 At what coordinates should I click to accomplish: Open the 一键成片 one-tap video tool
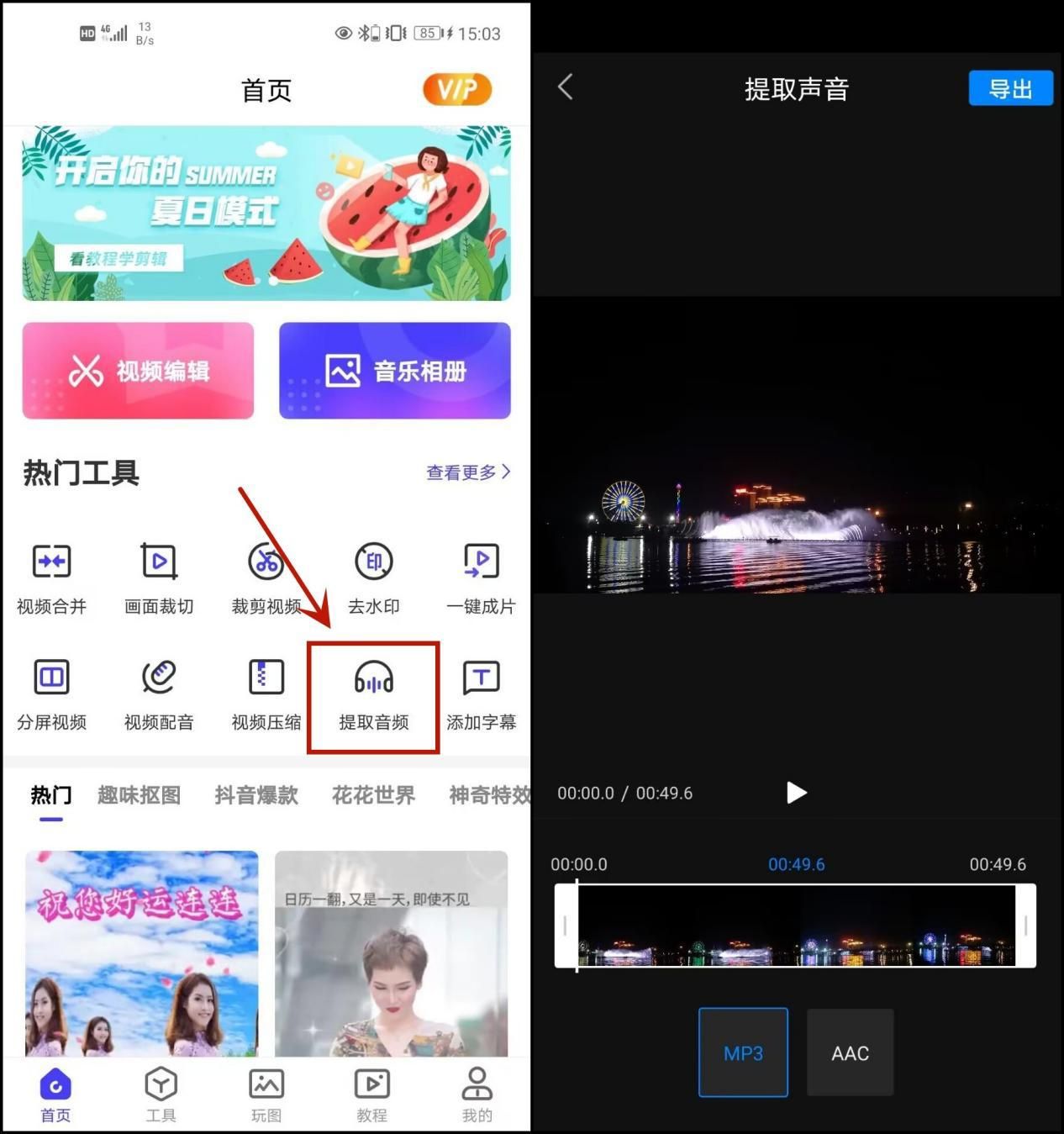pos(480,578)
